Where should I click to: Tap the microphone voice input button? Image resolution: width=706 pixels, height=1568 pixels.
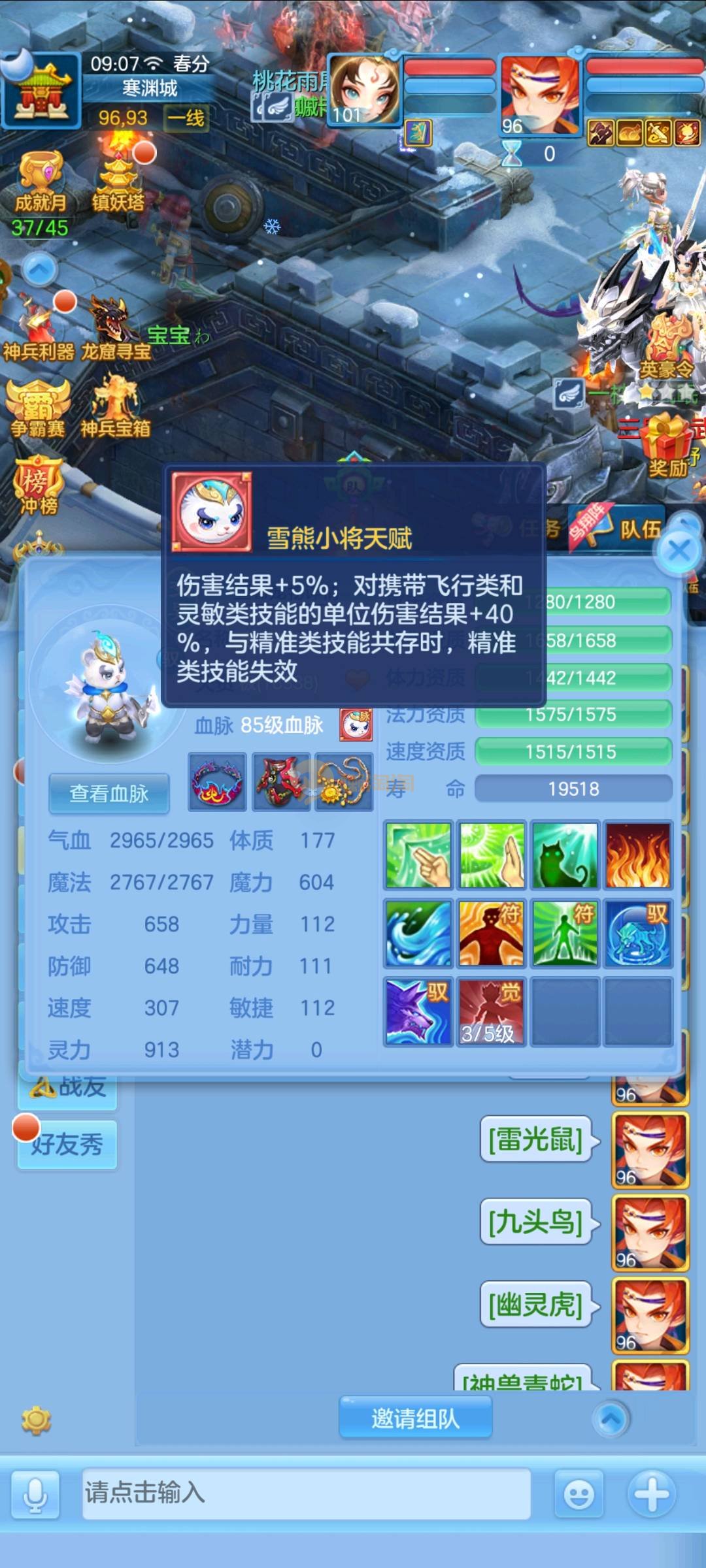35,1494
